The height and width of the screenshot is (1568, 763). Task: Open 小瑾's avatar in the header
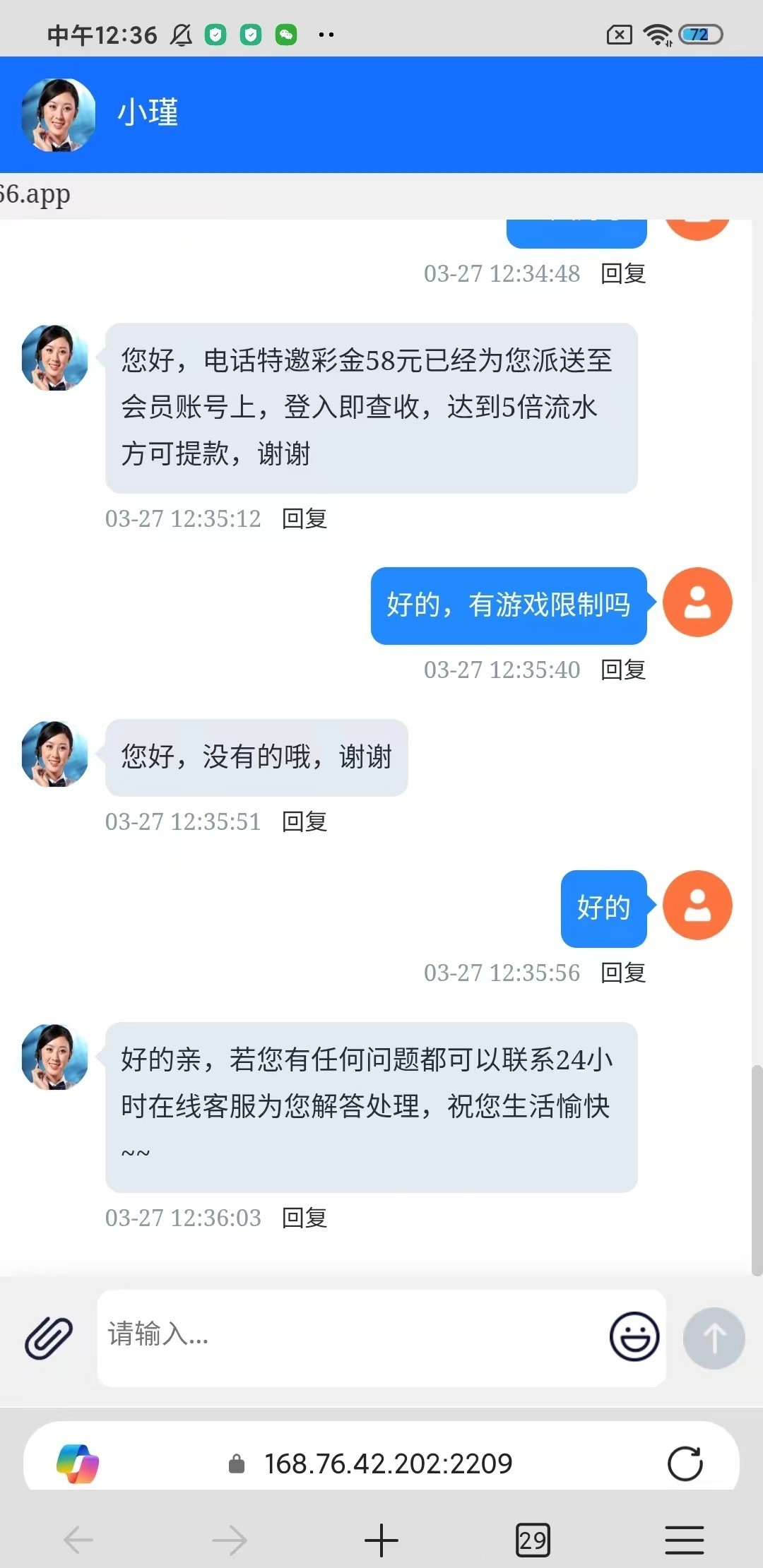(x=58, y=114)
